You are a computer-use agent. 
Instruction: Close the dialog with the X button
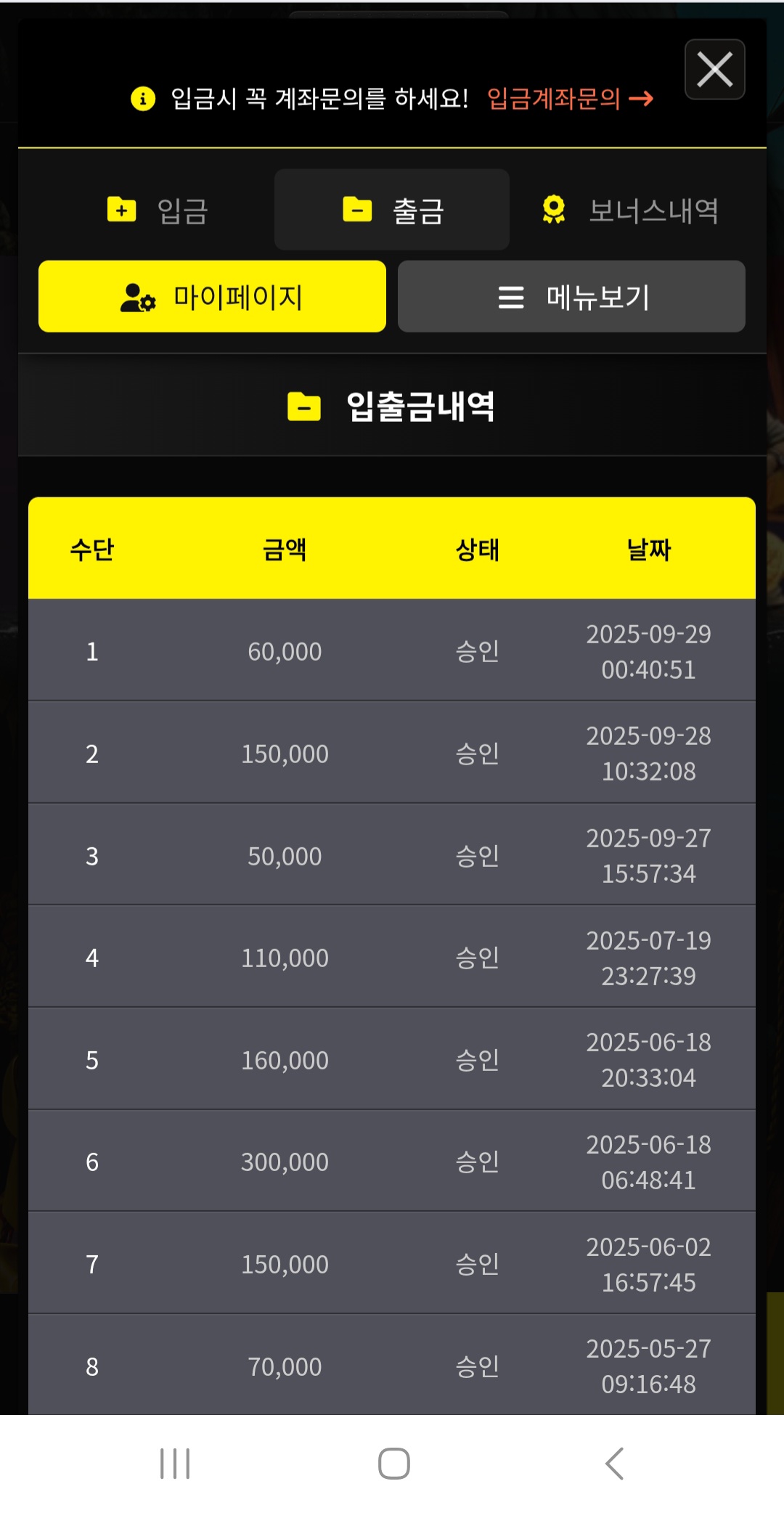pos(714,70)
